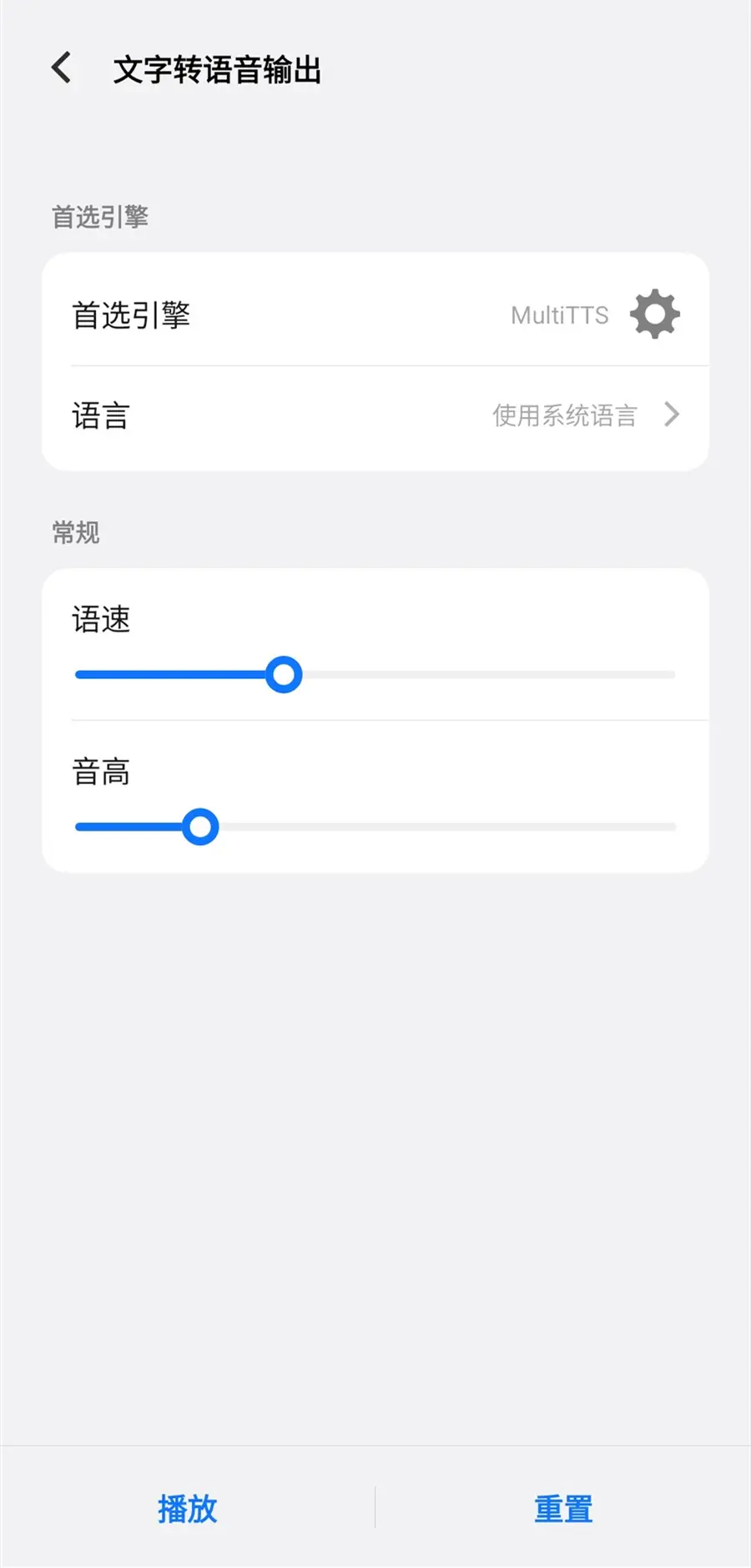
Task: Tap 播放 to play sample
Action: [188, 1509]
